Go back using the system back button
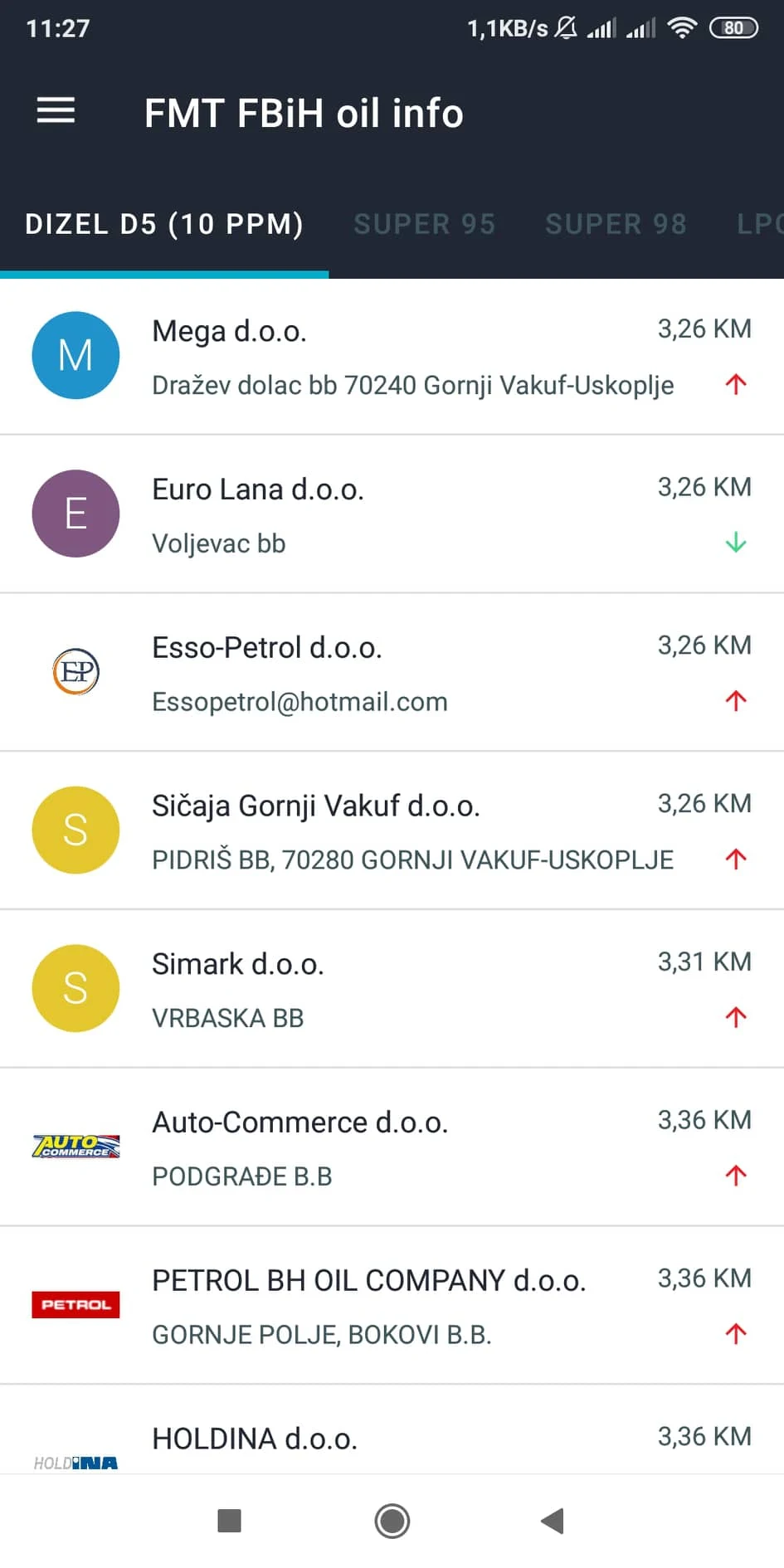 pyautogui.click(x=553, y=1521)
